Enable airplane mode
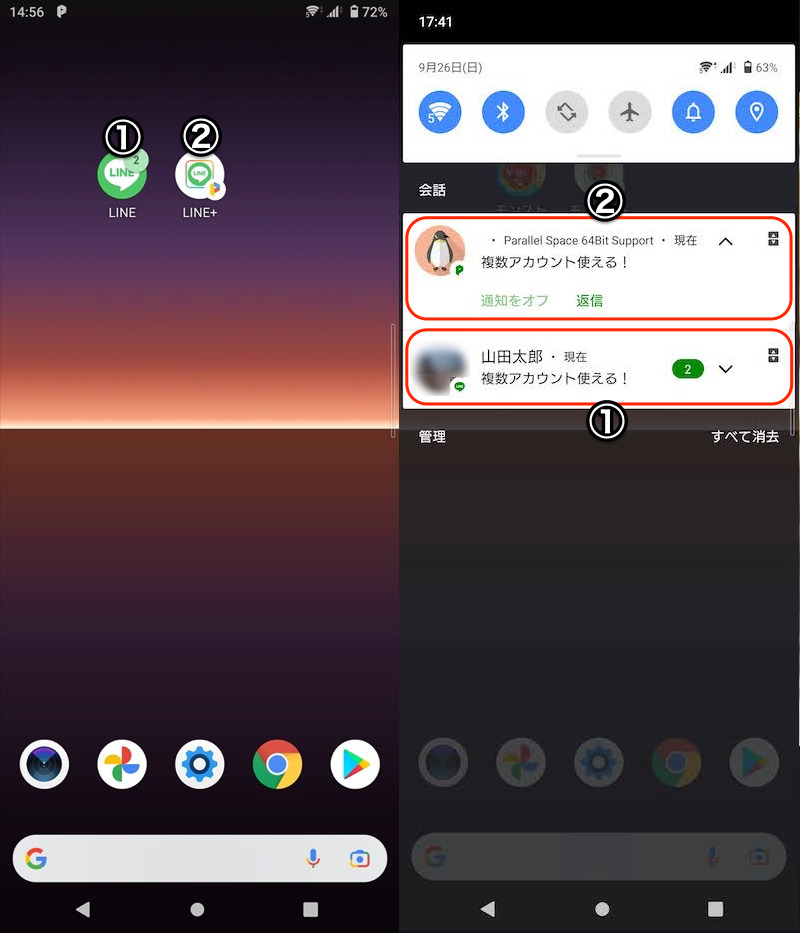The image size is (800, 933). pyautogui.click(x=630, y=112)
